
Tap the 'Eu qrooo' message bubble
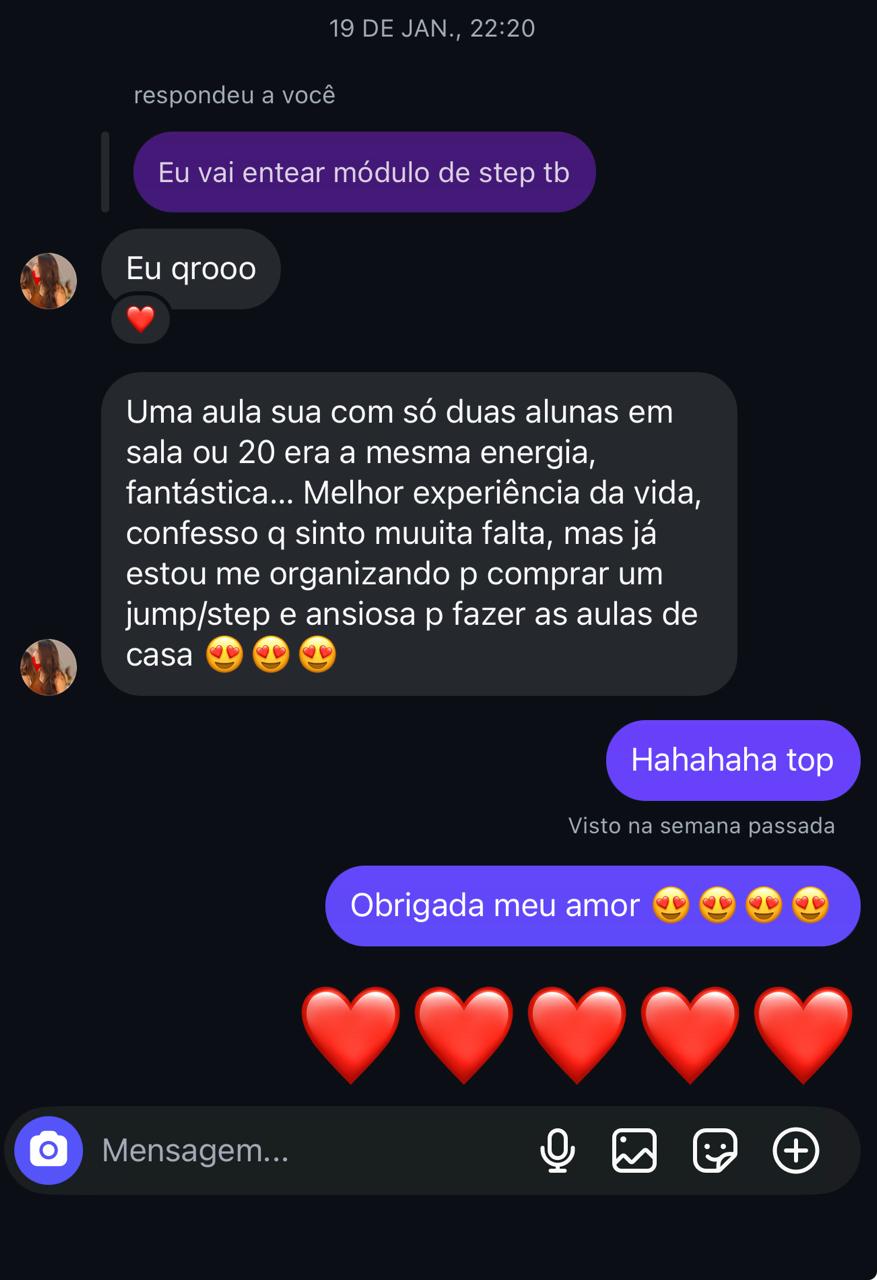click(x=190, y=268)
